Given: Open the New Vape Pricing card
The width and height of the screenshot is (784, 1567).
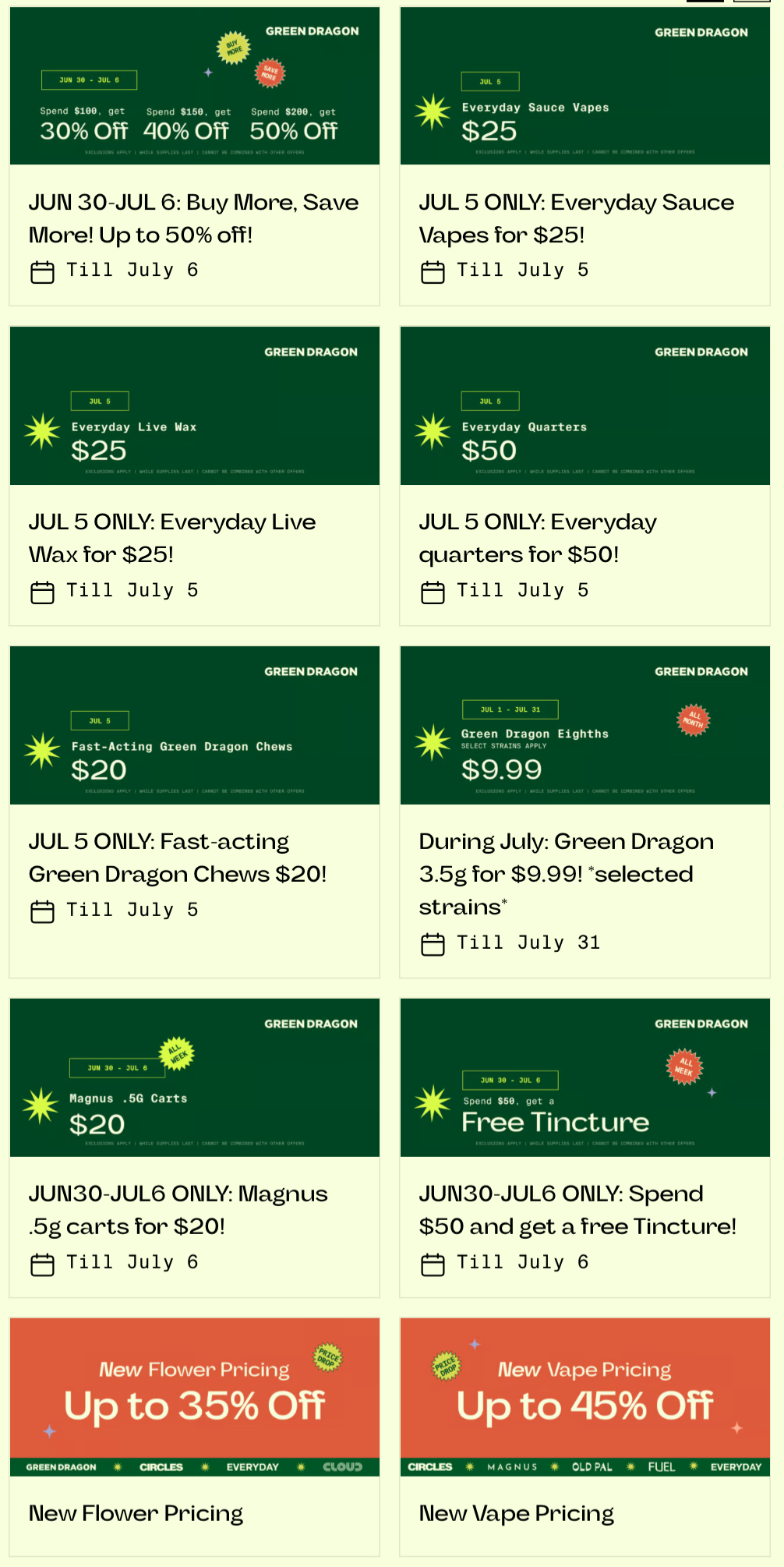Looking at the screenshot, I should [584, 1437].
